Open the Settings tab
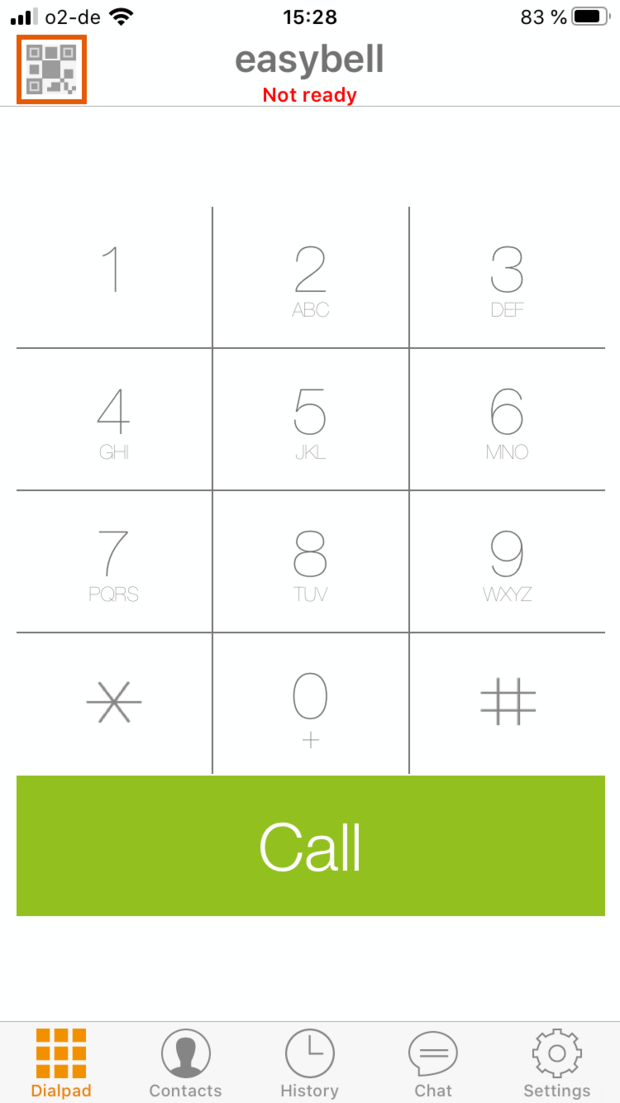 (557, 1063)
